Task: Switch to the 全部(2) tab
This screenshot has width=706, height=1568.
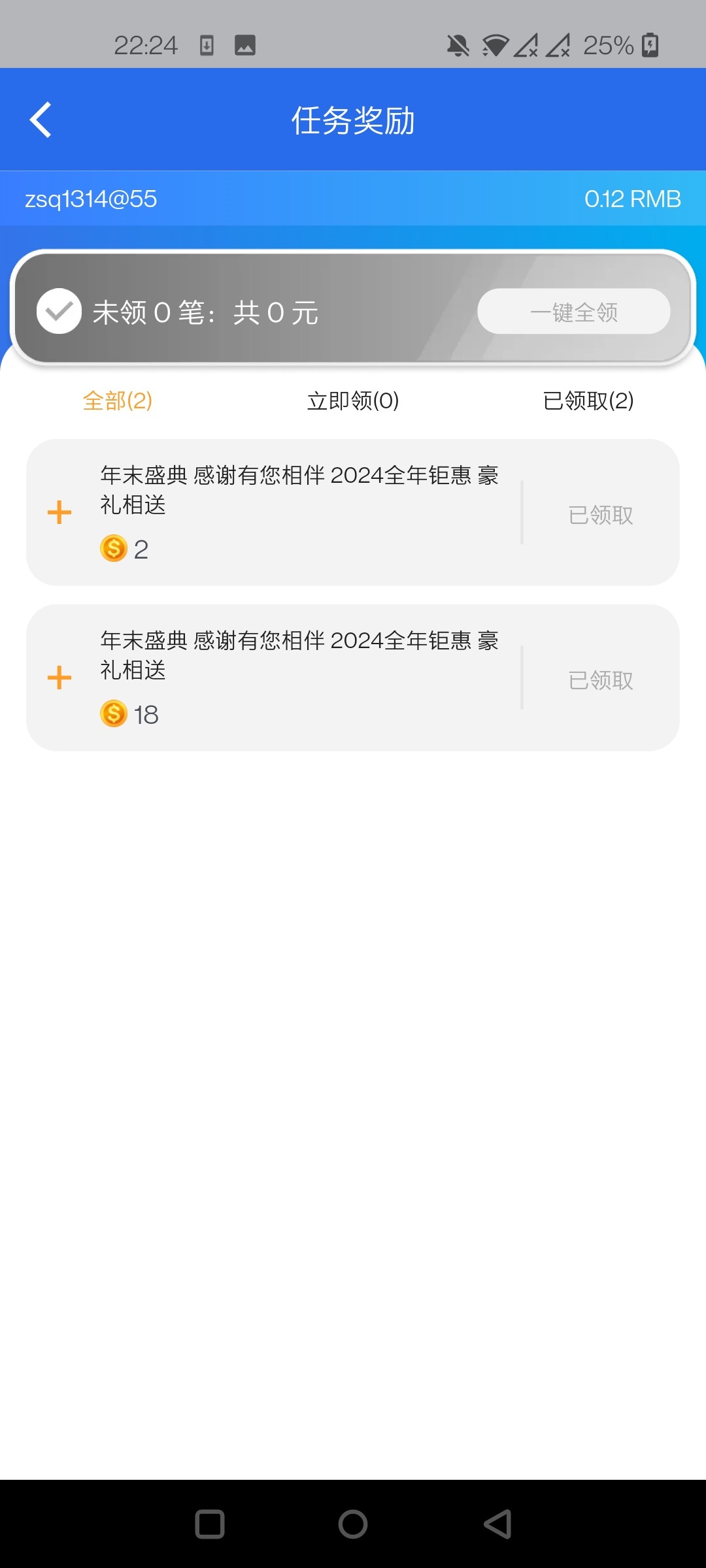Action: point(118,400)
